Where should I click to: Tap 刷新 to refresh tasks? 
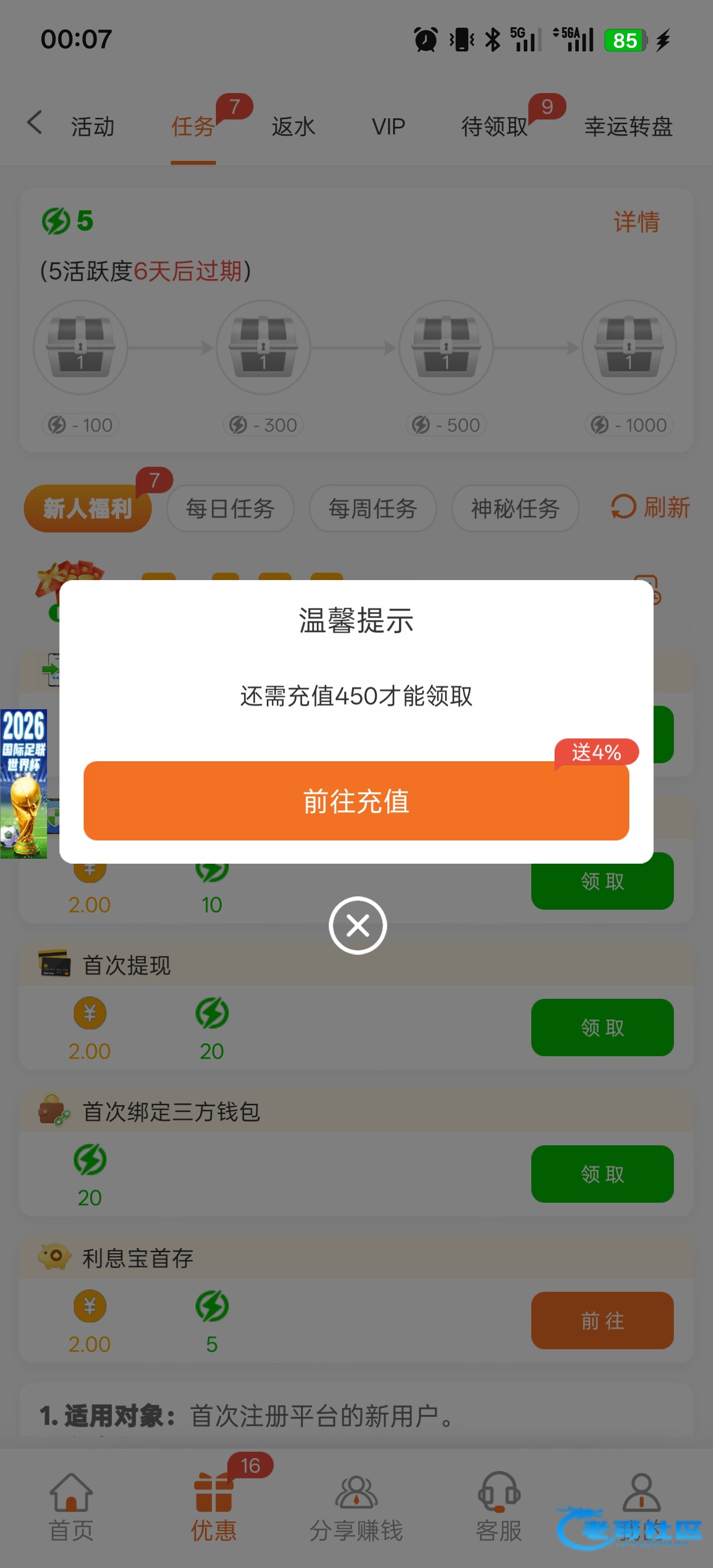tap(650, 507)
